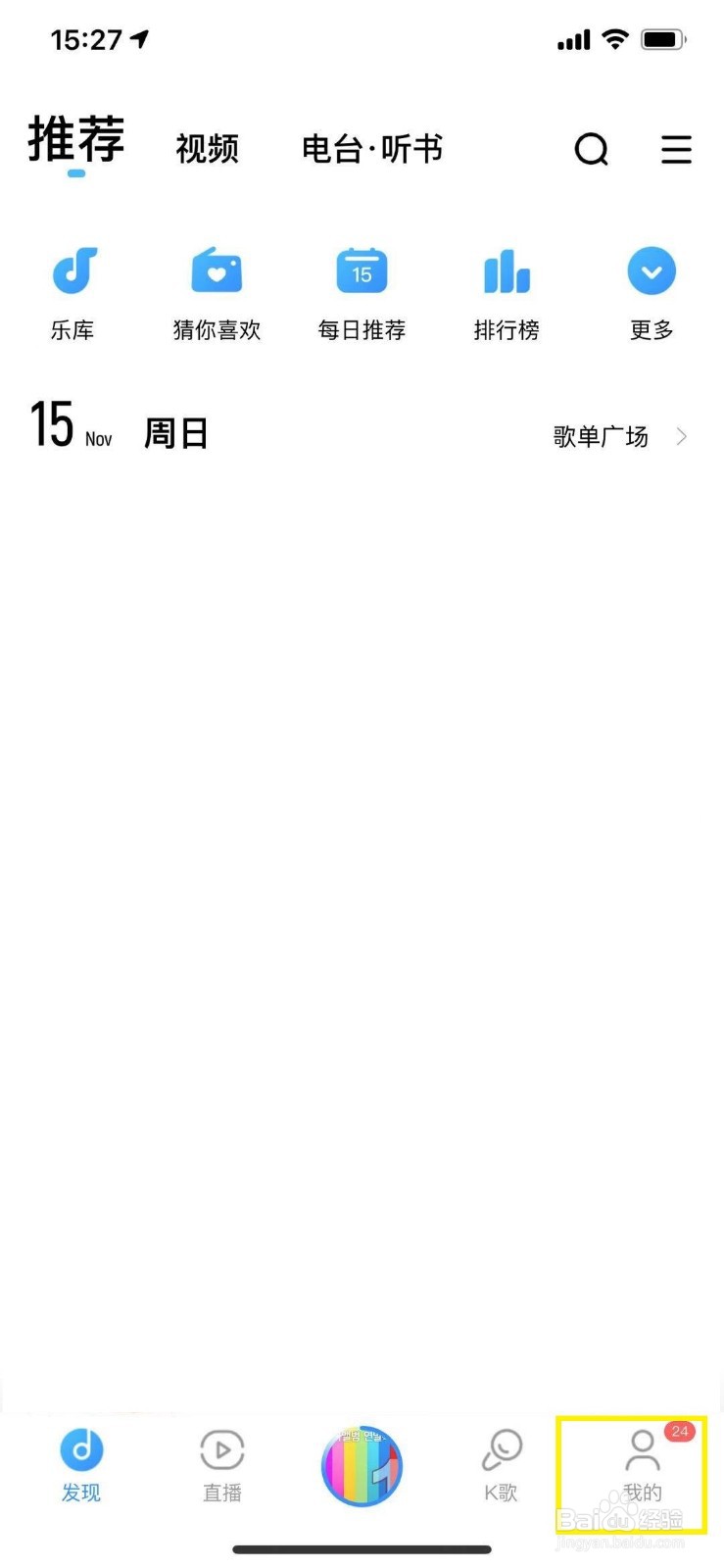The image size is (724, 1568).
Task: Expand the hamburger menu at top right
Action: 676,150
